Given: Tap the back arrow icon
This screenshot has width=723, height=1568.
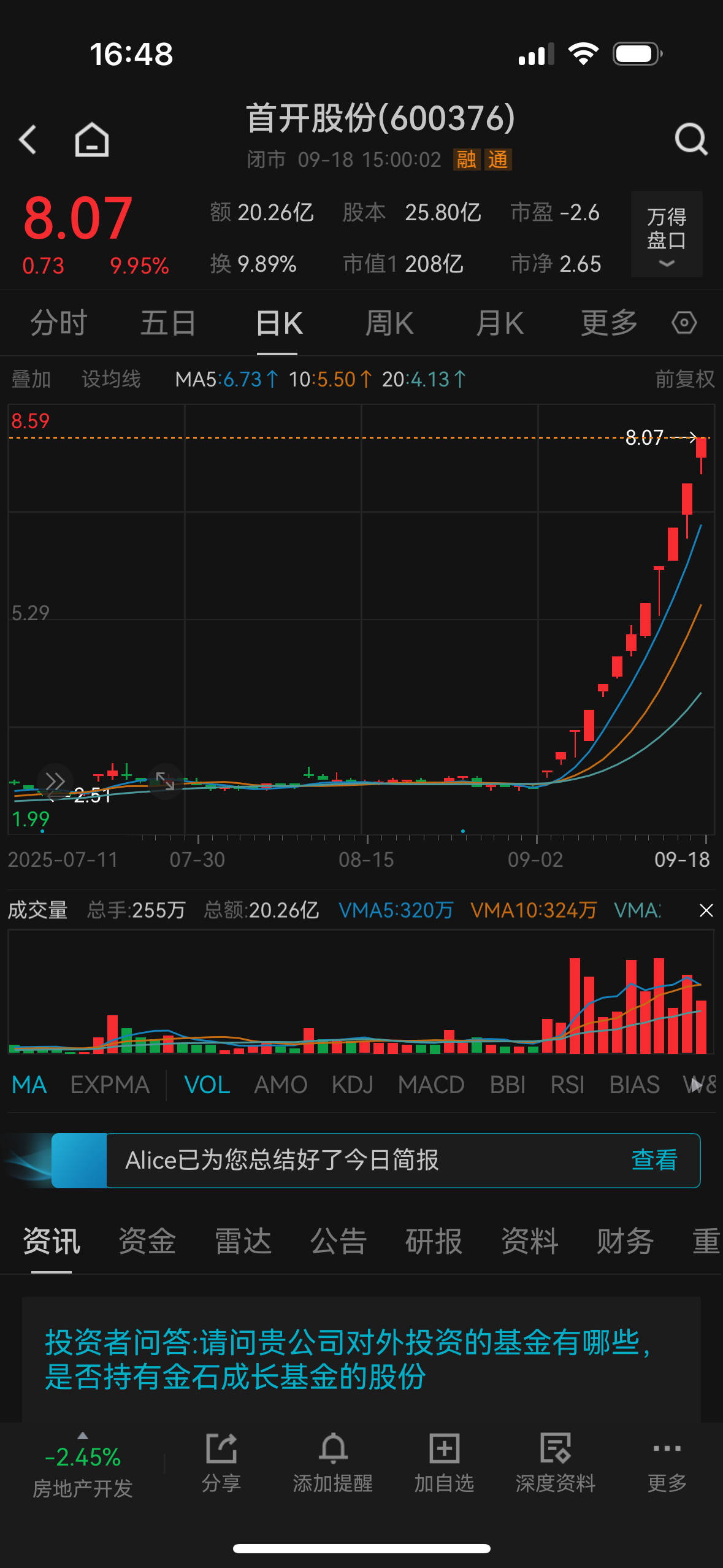Looking at the screenshot, I should 29,139.
